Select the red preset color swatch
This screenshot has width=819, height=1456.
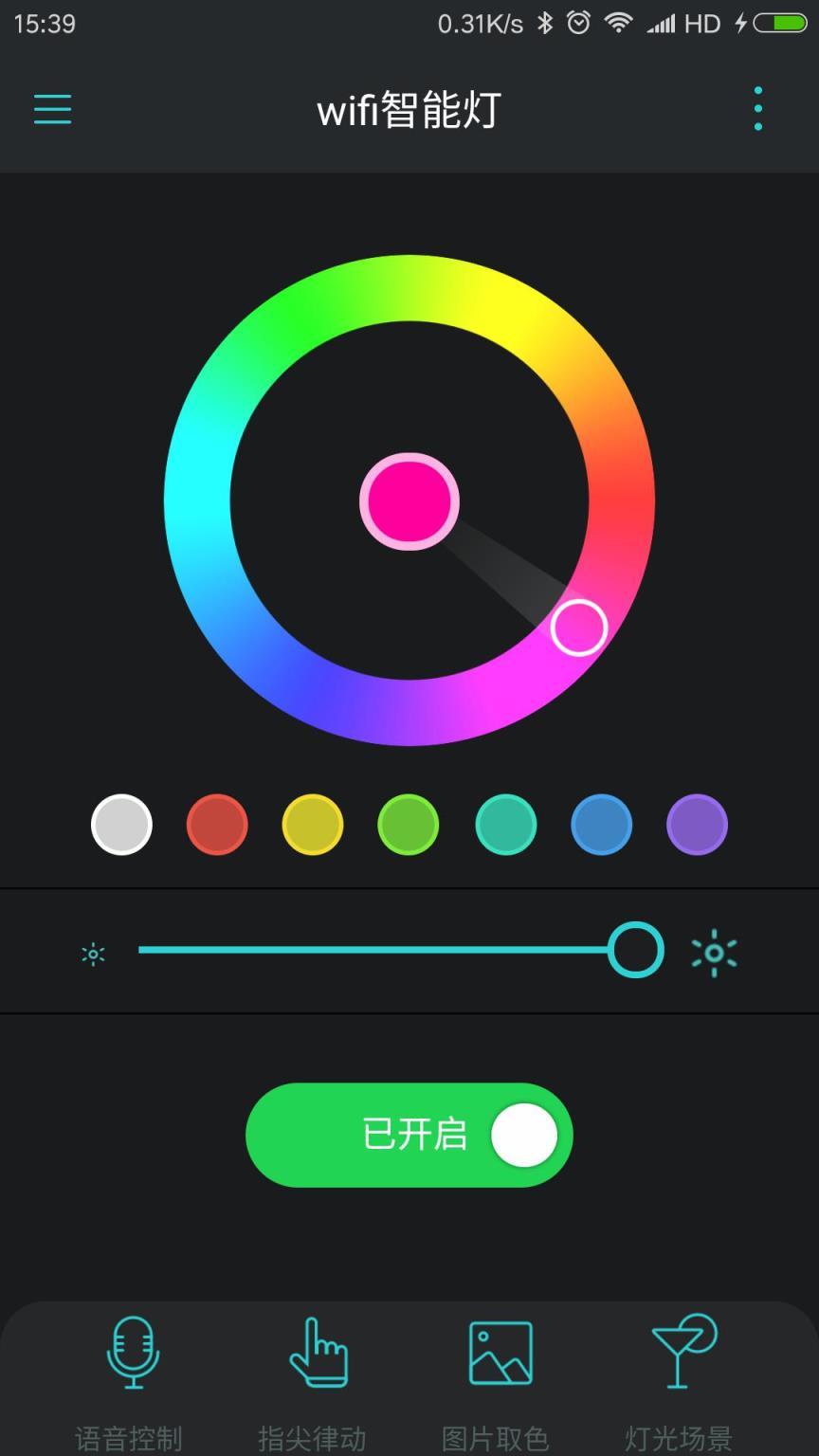[x=217, y=825]
